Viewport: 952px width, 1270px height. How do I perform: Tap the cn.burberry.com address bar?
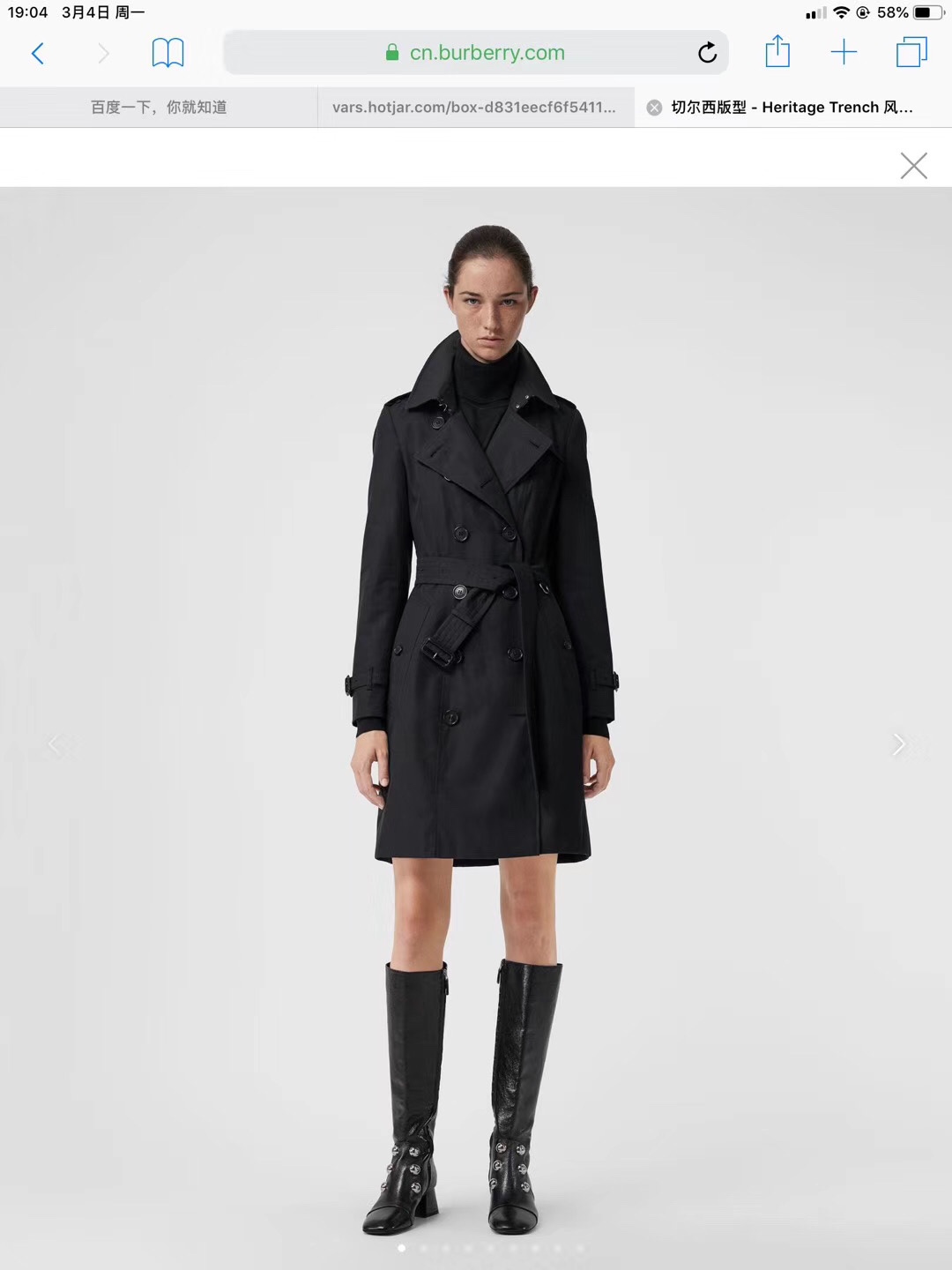click(476, 53)
